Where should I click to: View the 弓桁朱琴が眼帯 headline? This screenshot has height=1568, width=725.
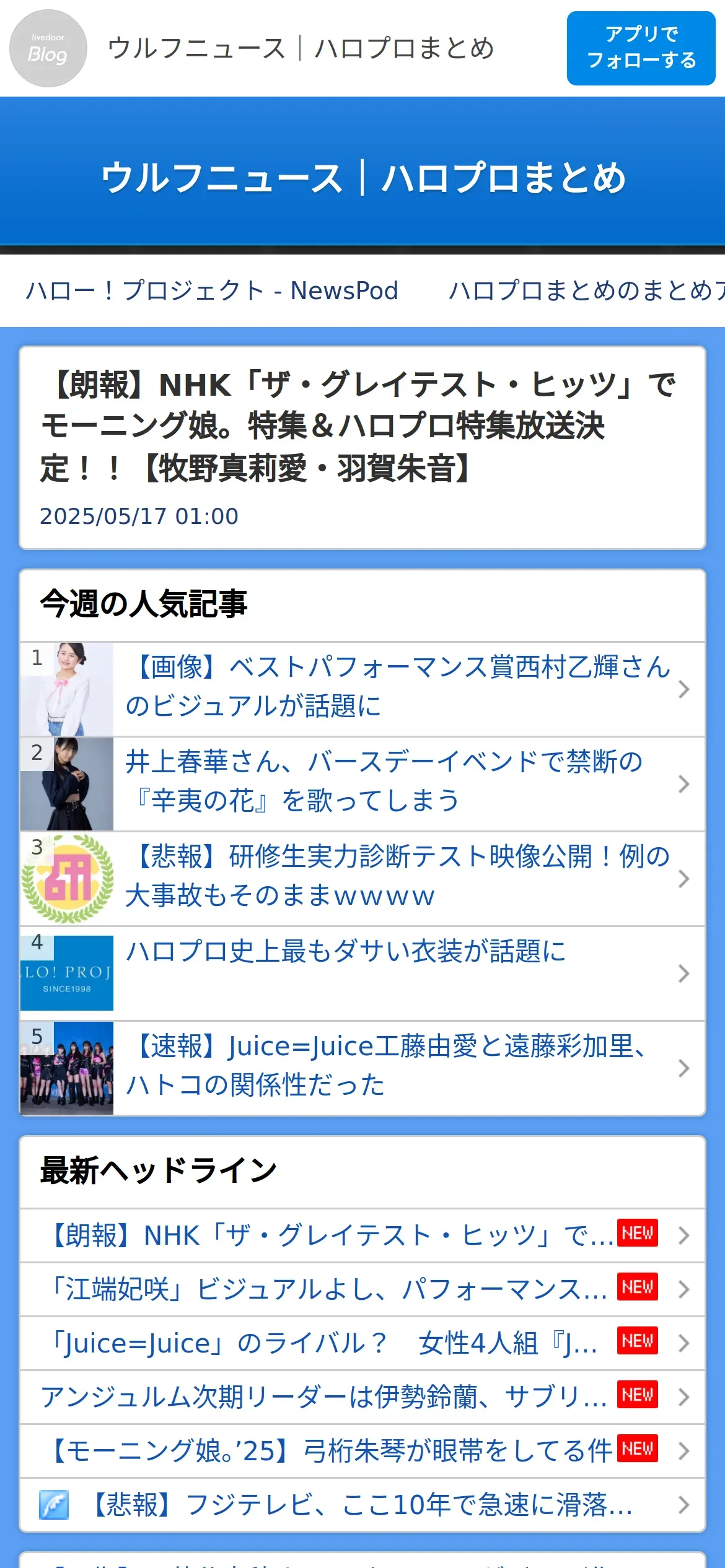pos(362,1451)
